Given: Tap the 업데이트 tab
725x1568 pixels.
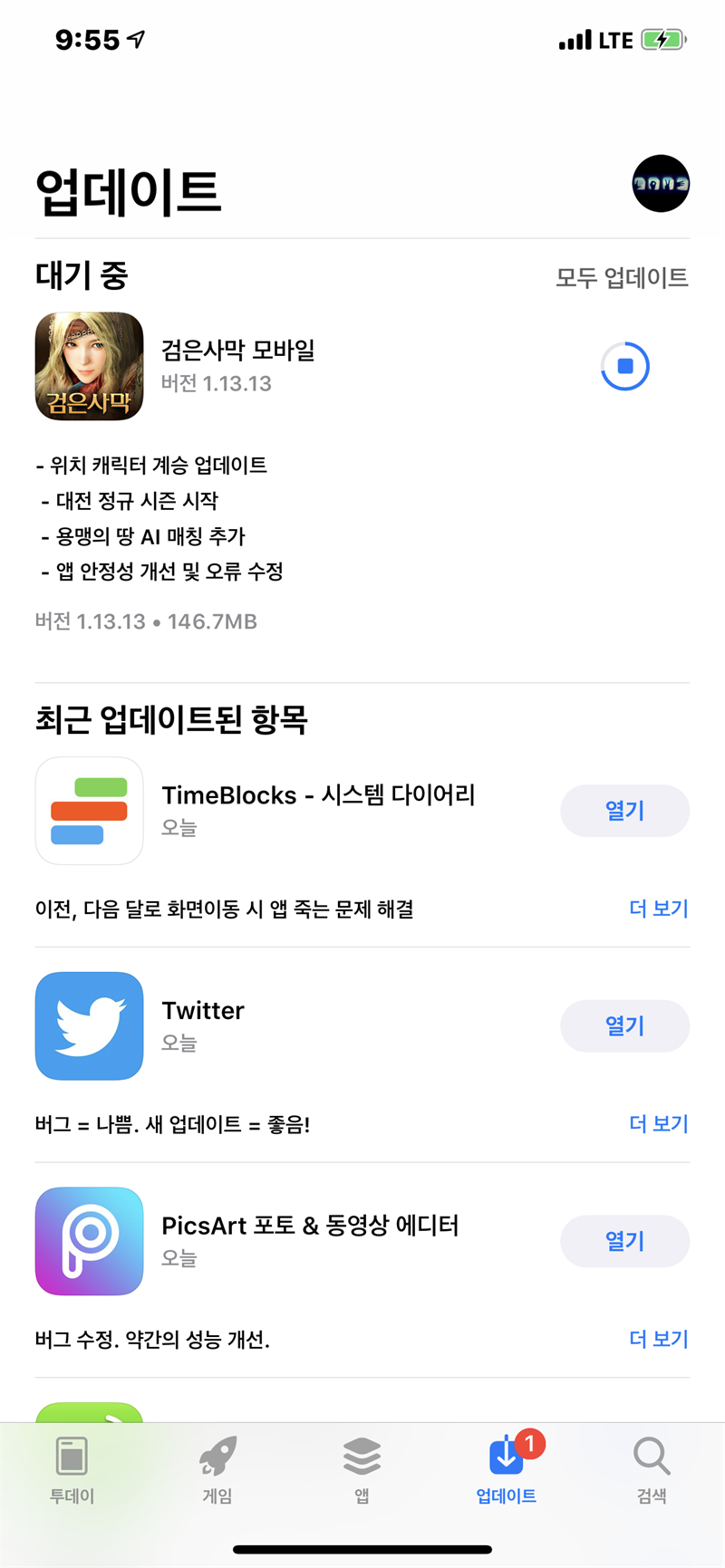Looking at the screenshot, I should tap(507, 1469).
